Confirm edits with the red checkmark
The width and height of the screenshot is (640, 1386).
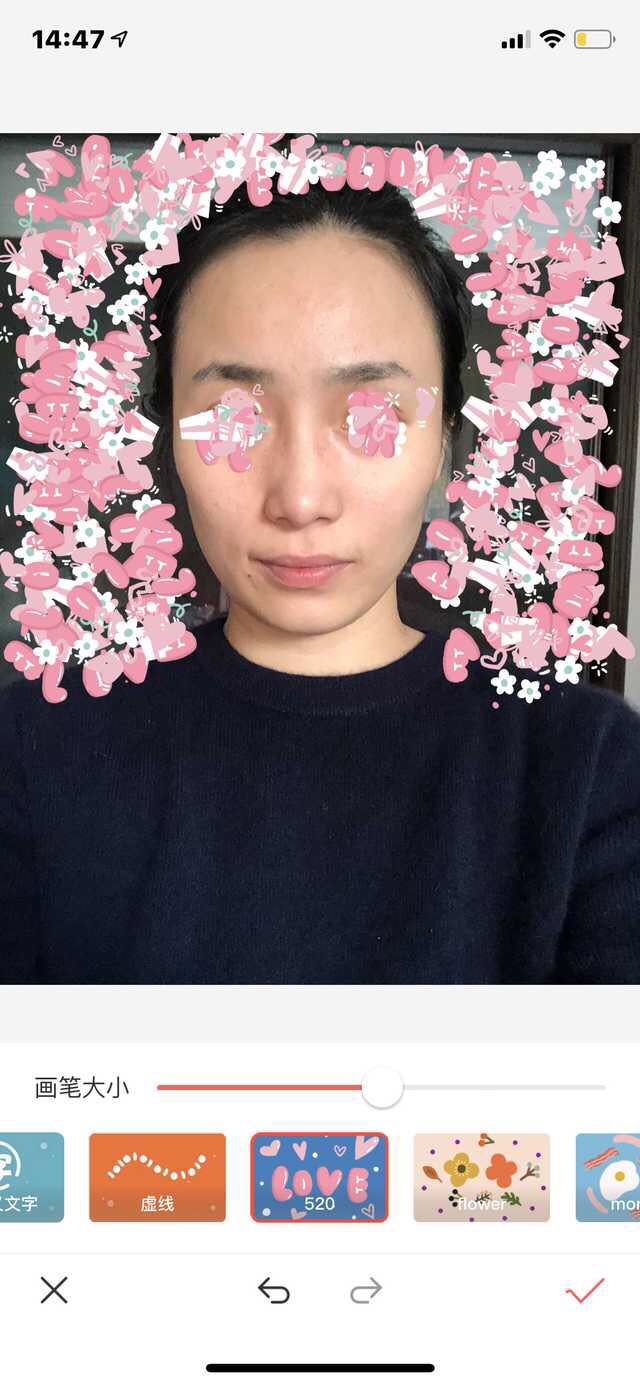tap(585, 1290)
